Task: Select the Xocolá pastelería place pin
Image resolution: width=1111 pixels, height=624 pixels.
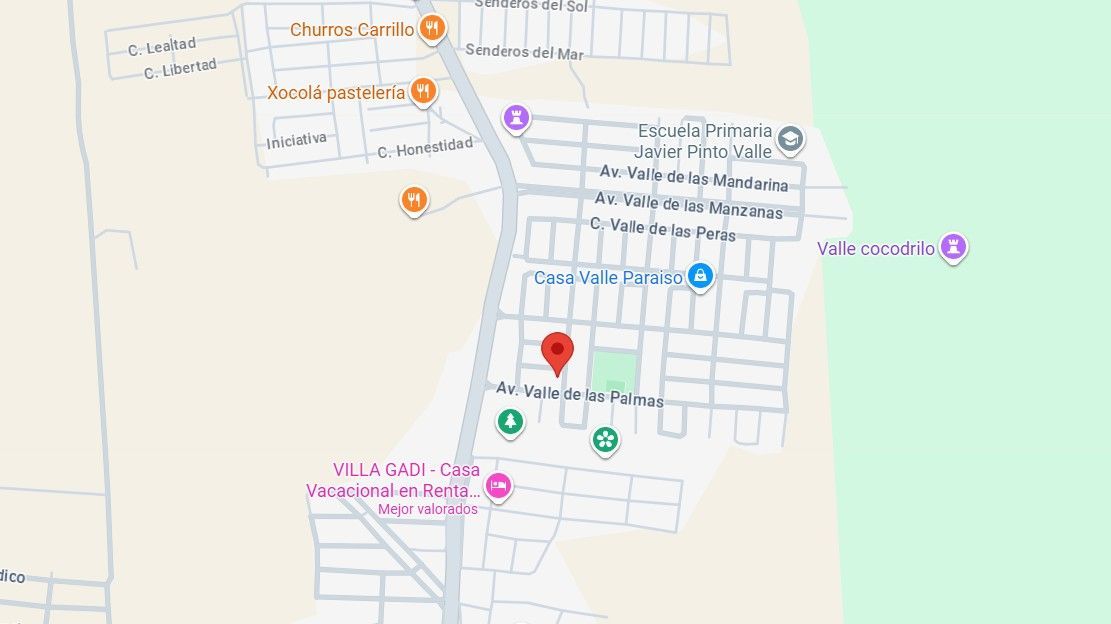Action: pos(423,92)
